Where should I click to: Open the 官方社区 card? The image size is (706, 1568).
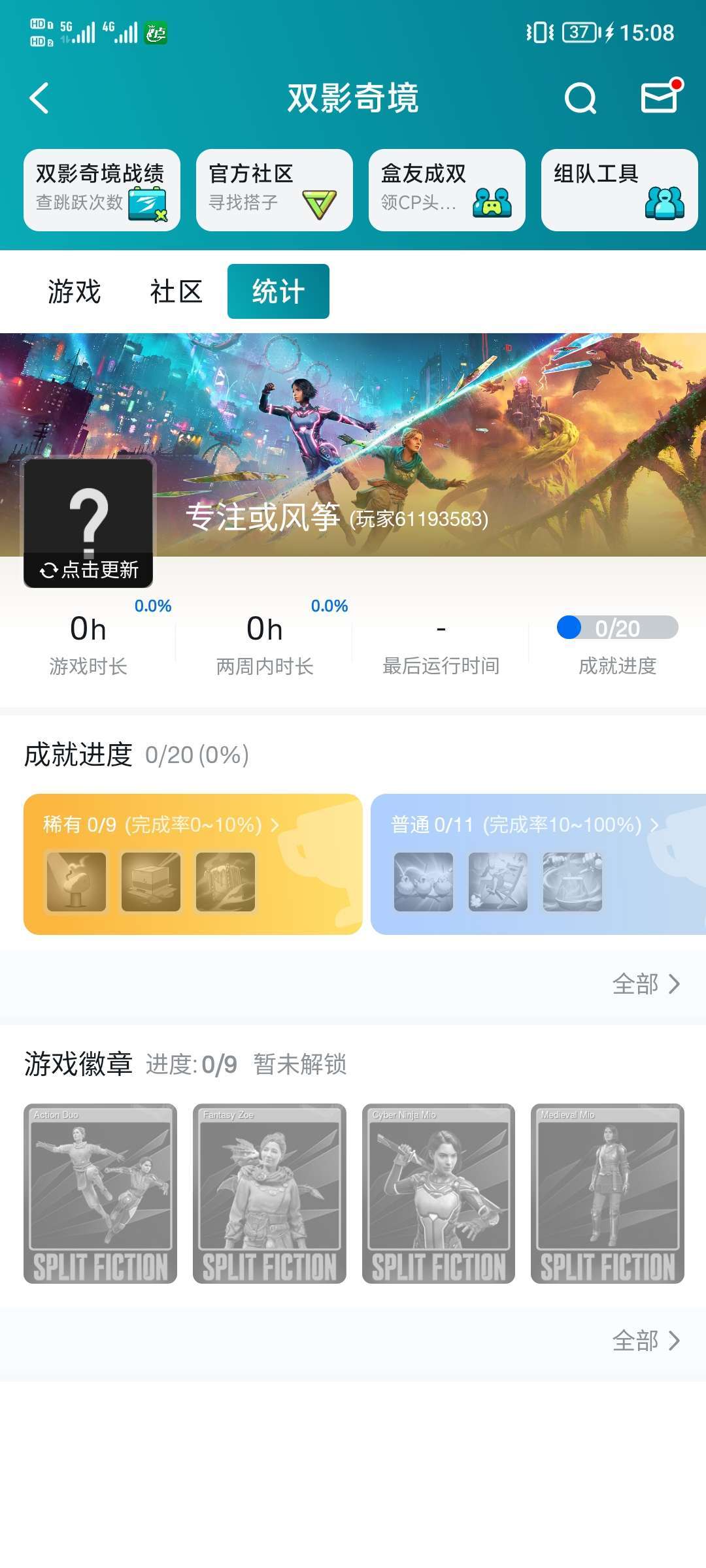pyautogui.click(x=275, y=190)
